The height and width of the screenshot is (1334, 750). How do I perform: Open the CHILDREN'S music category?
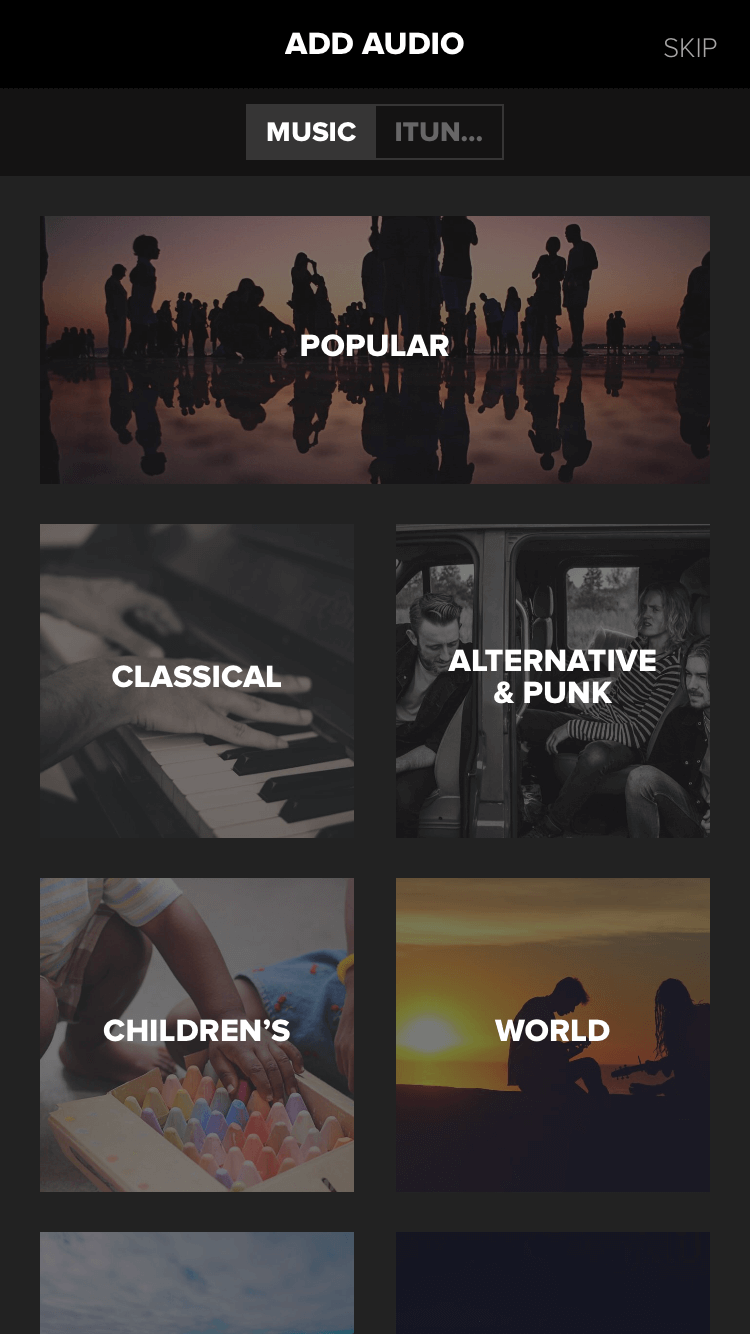pos(196,1035)
